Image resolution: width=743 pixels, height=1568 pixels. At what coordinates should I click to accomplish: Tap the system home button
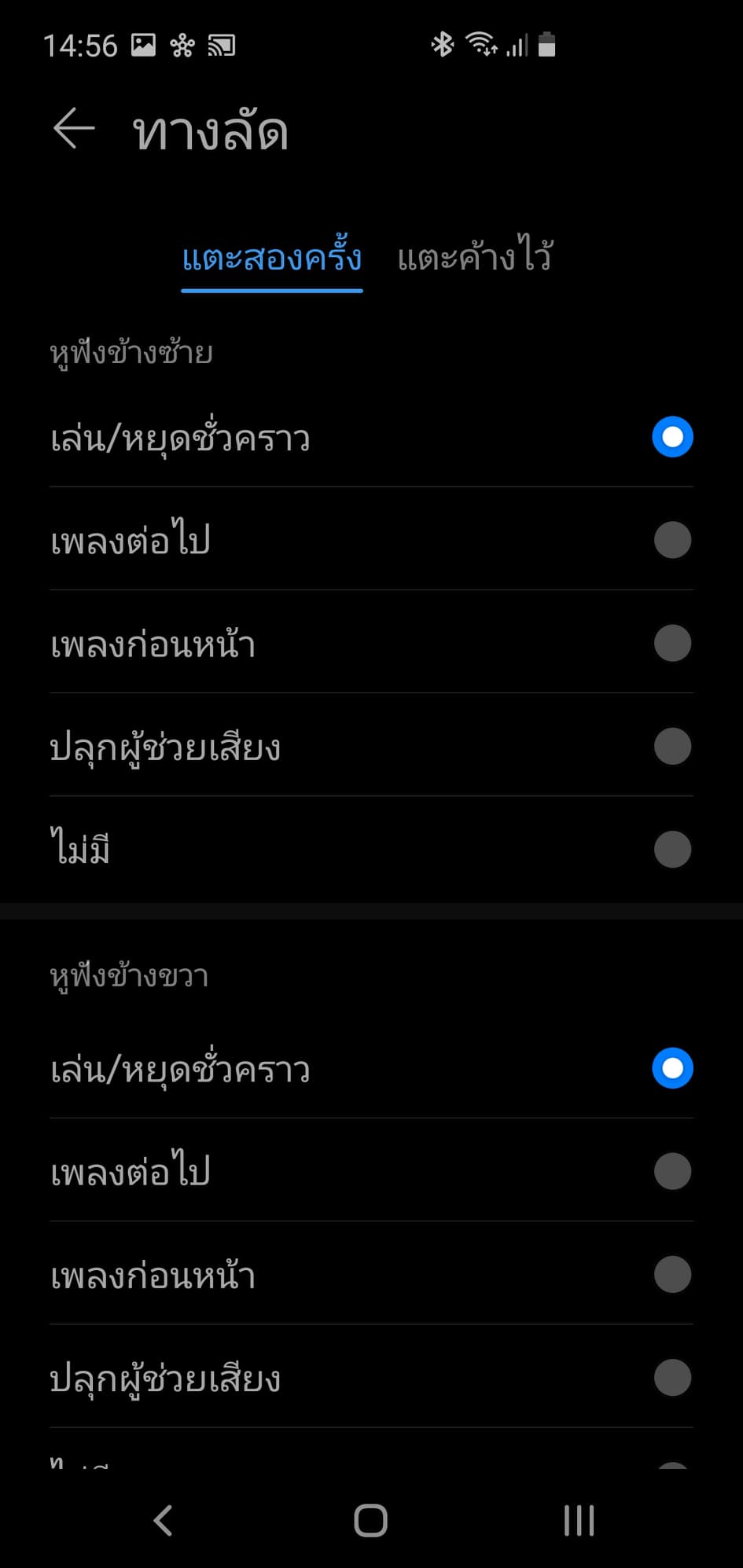371,1520
